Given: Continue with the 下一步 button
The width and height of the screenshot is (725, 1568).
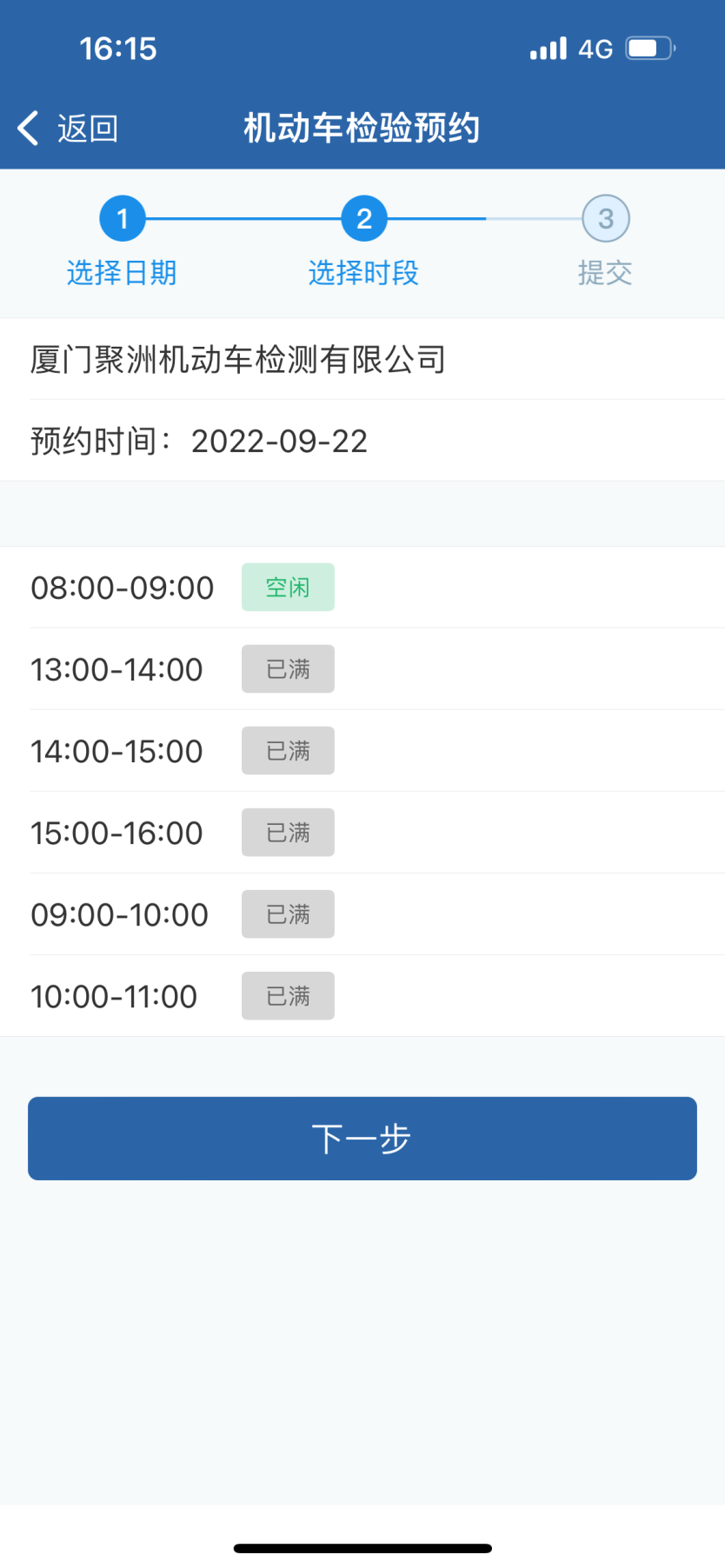Looking at the screenshot, I should pos(362,1139).
